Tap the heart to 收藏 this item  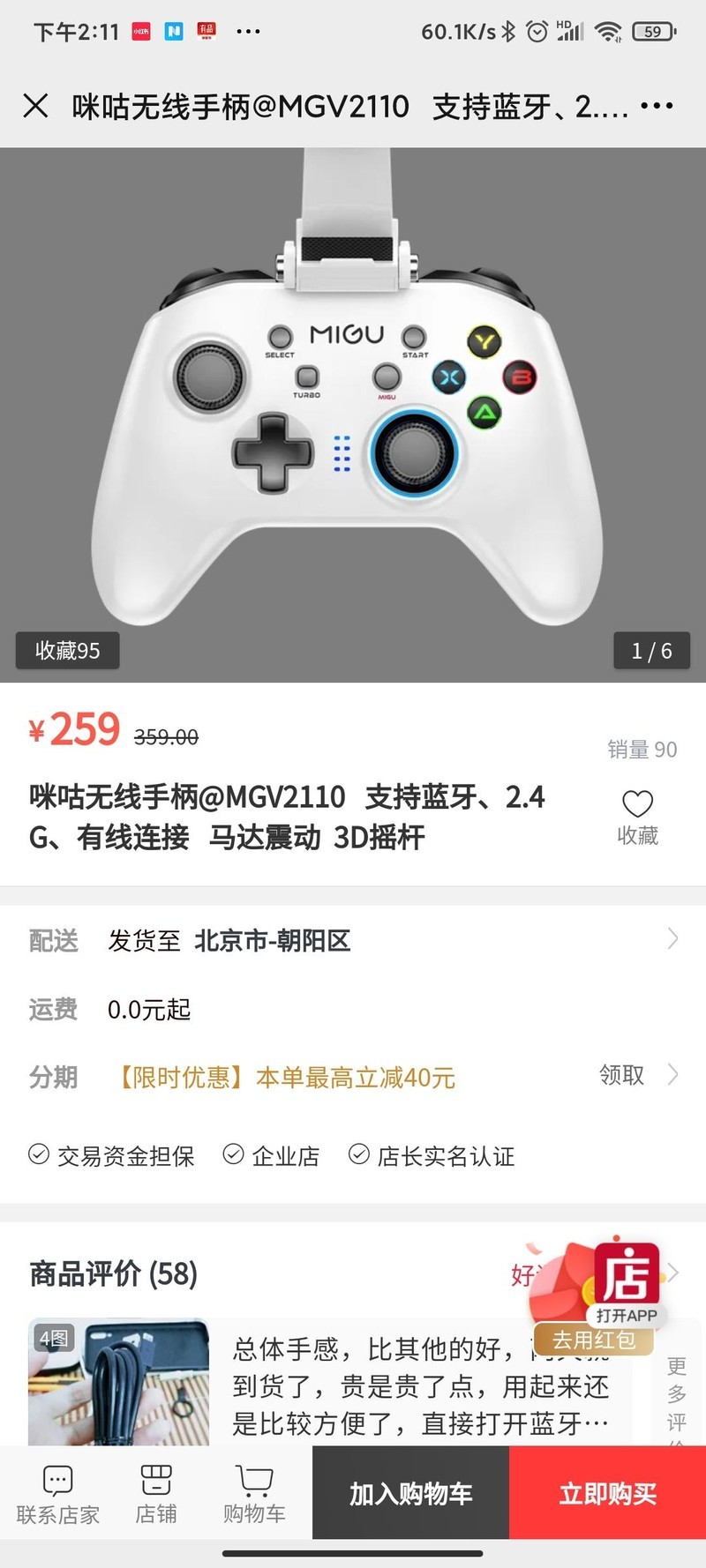tap(637, 803)
